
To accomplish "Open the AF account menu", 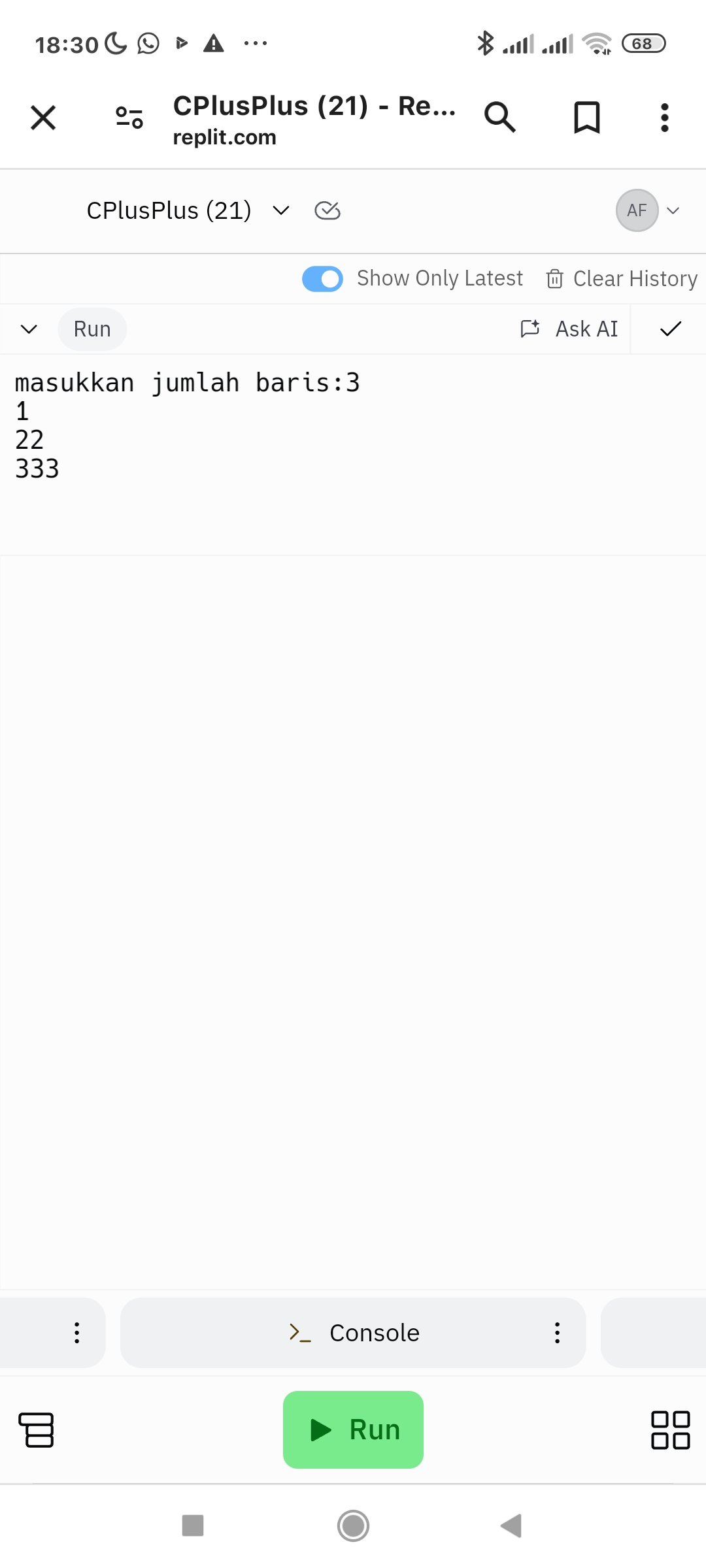I will point(647,210).
